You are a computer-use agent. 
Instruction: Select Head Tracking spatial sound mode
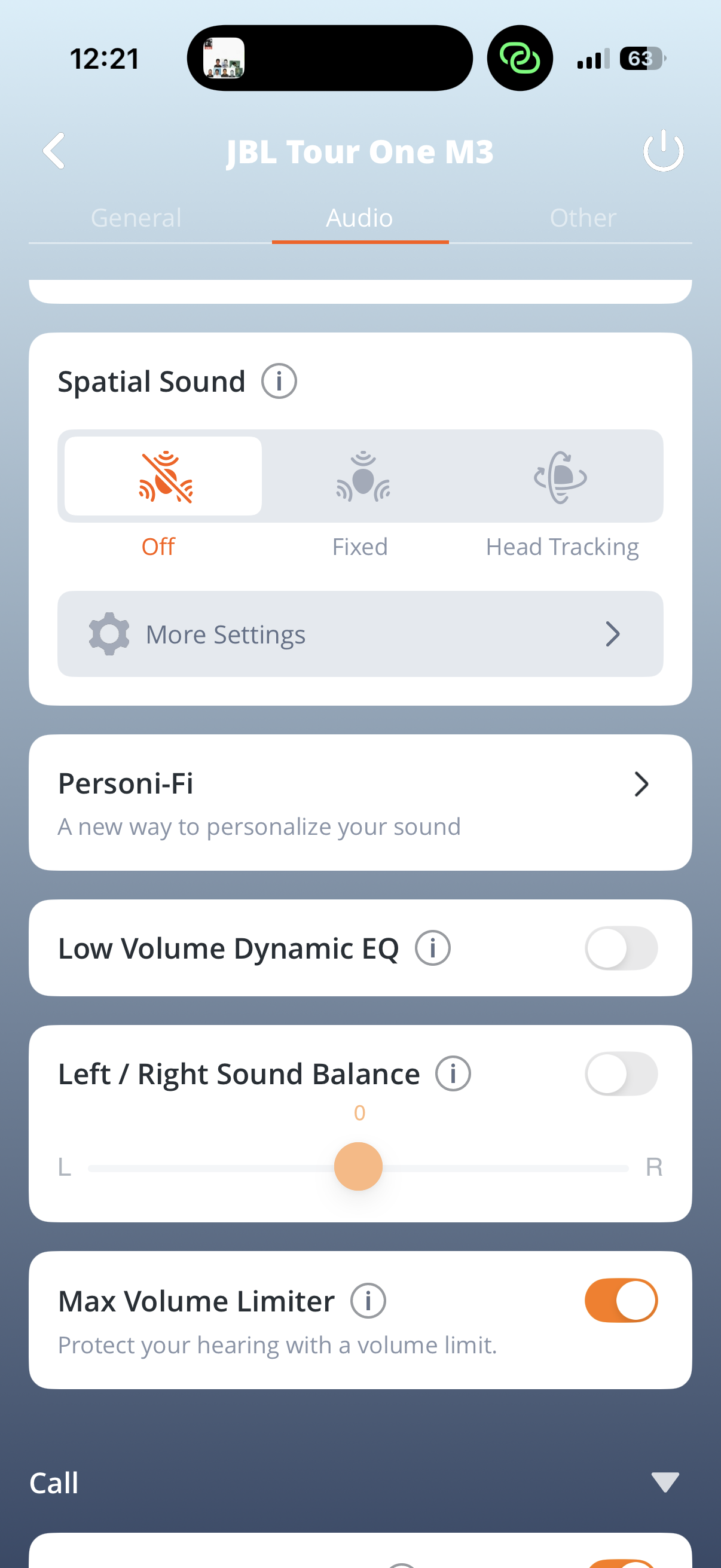pos(560,477)
